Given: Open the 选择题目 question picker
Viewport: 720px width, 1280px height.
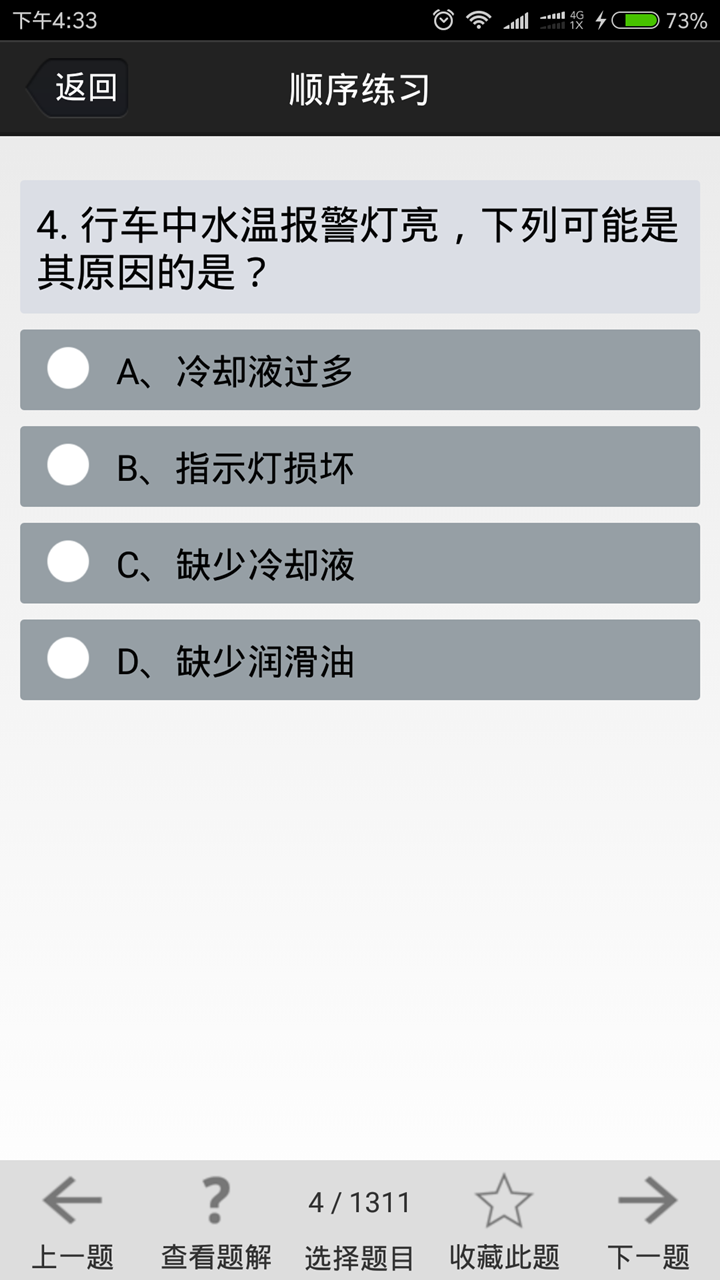Looking at the screenshot, I should [360, 1256].
